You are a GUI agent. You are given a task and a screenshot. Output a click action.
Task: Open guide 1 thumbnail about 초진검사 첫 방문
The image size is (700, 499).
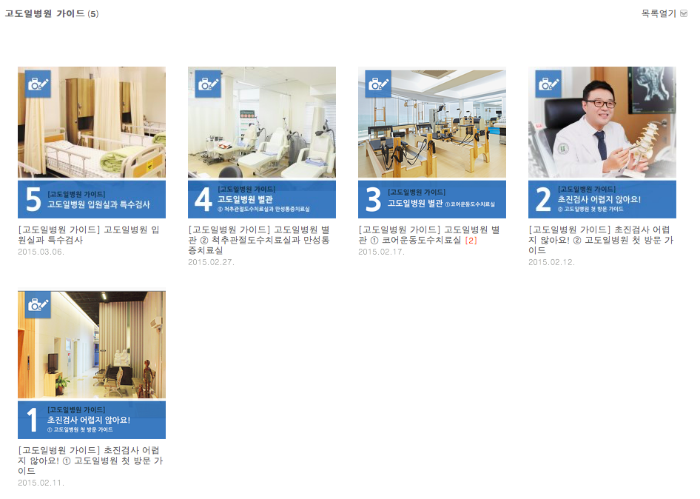pyautogui.click(x=92, y=365)
